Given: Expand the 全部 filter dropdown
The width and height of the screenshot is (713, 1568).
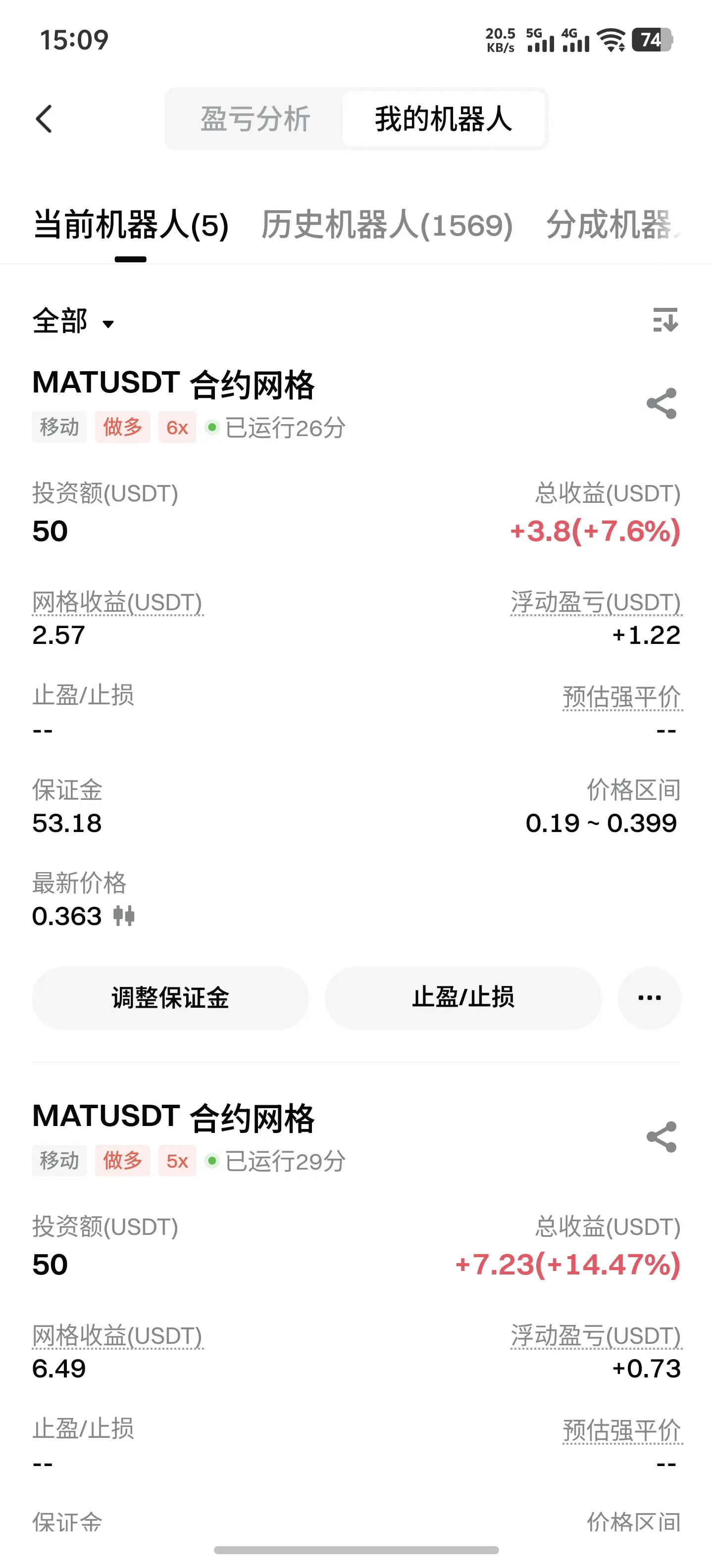Looking at the screenshot, I should click(x=73, y=321).
